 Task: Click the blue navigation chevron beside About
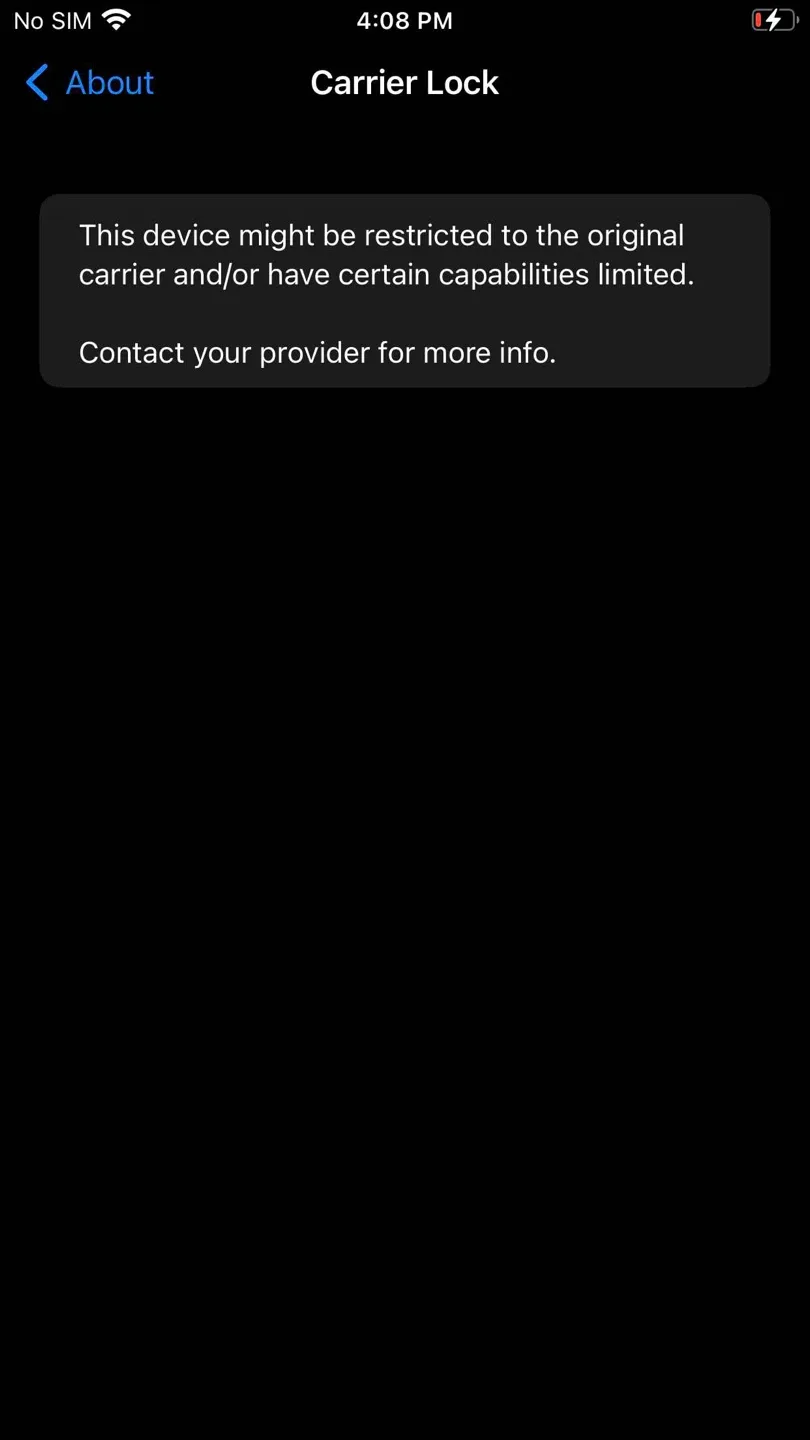[x=36, y=83]
